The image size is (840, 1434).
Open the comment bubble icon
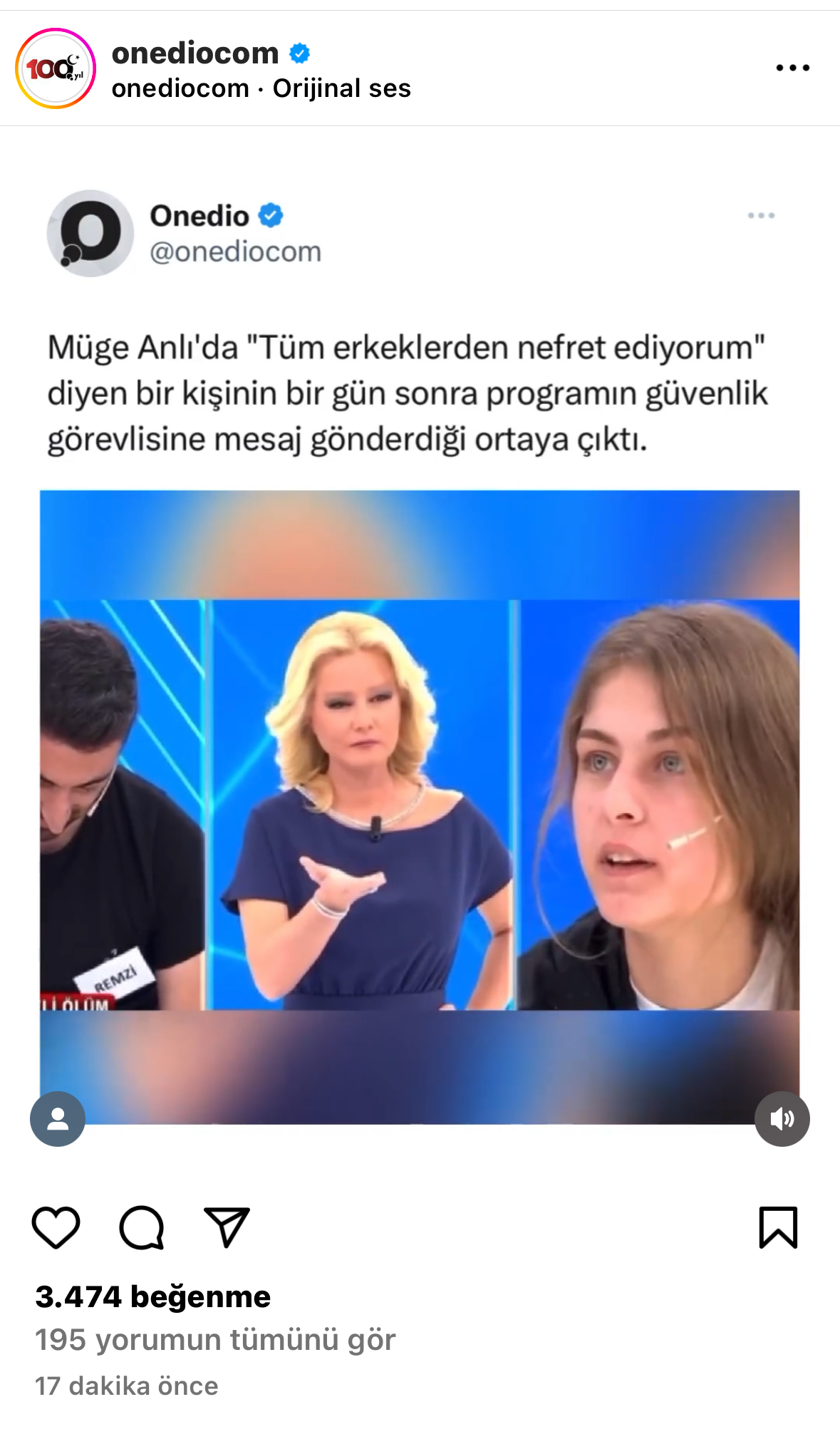(x=142, y=1227)
